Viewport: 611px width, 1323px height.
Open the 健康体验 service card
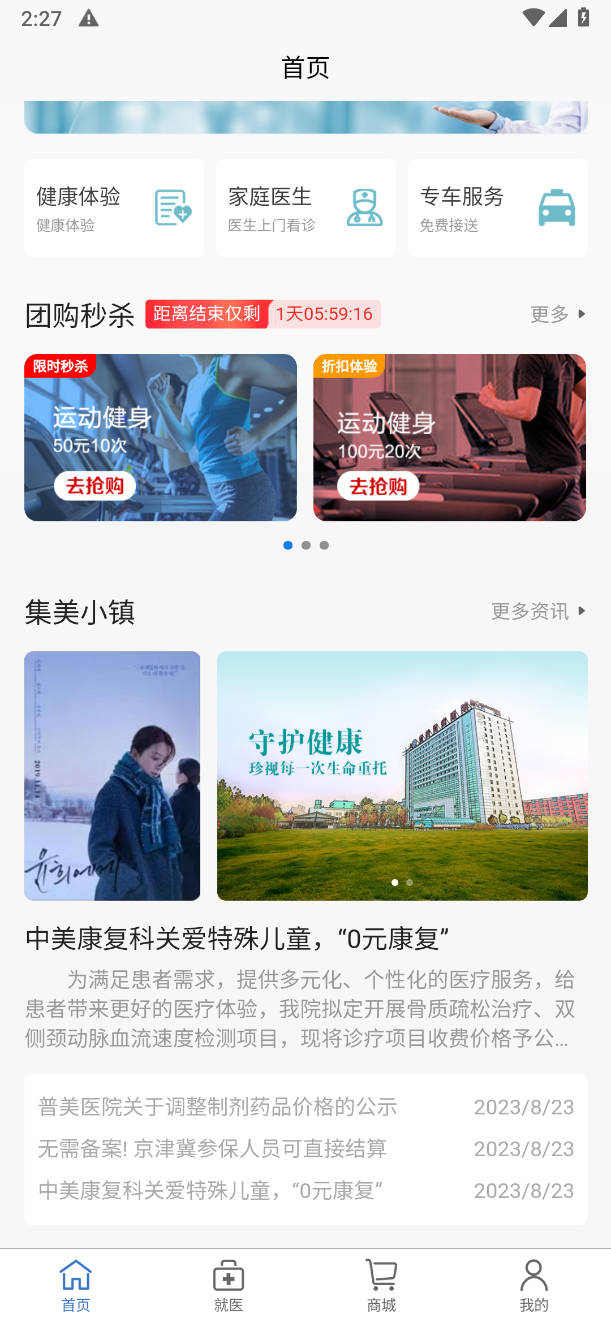[113, 208]
